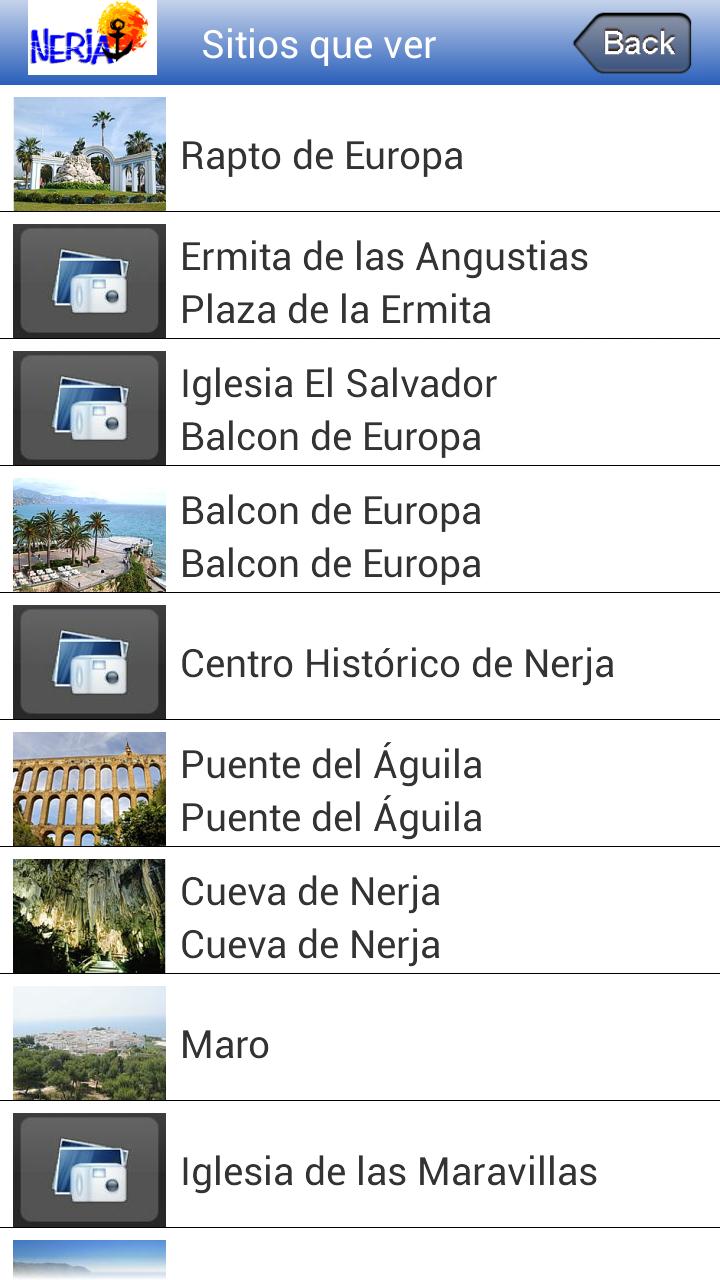Open the Balcon de Europa entry
Viewport: 720px width, 1280px height.
pyautogui.click(x=400, y=534)
